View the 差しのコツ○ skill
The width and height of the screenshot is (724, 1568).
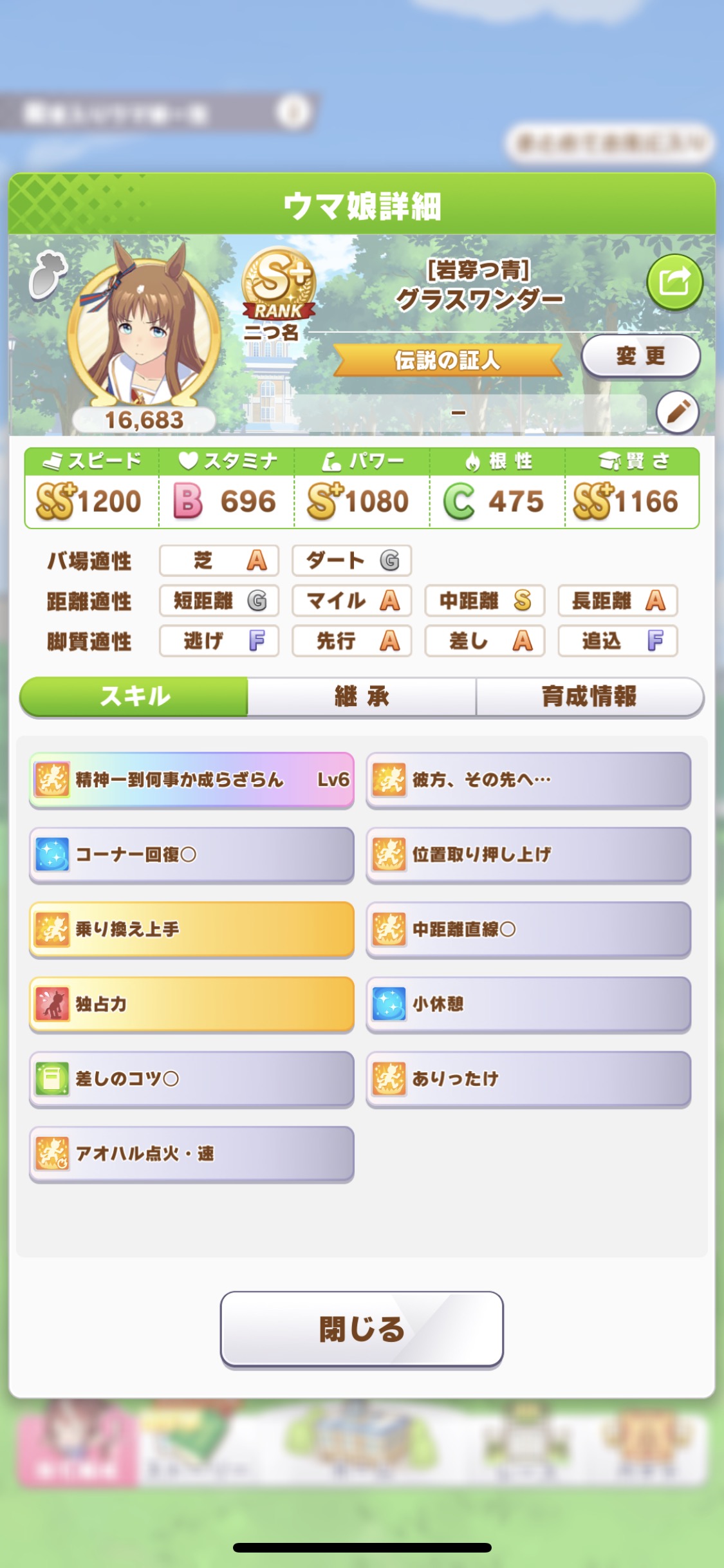(x=192, y=1078)
